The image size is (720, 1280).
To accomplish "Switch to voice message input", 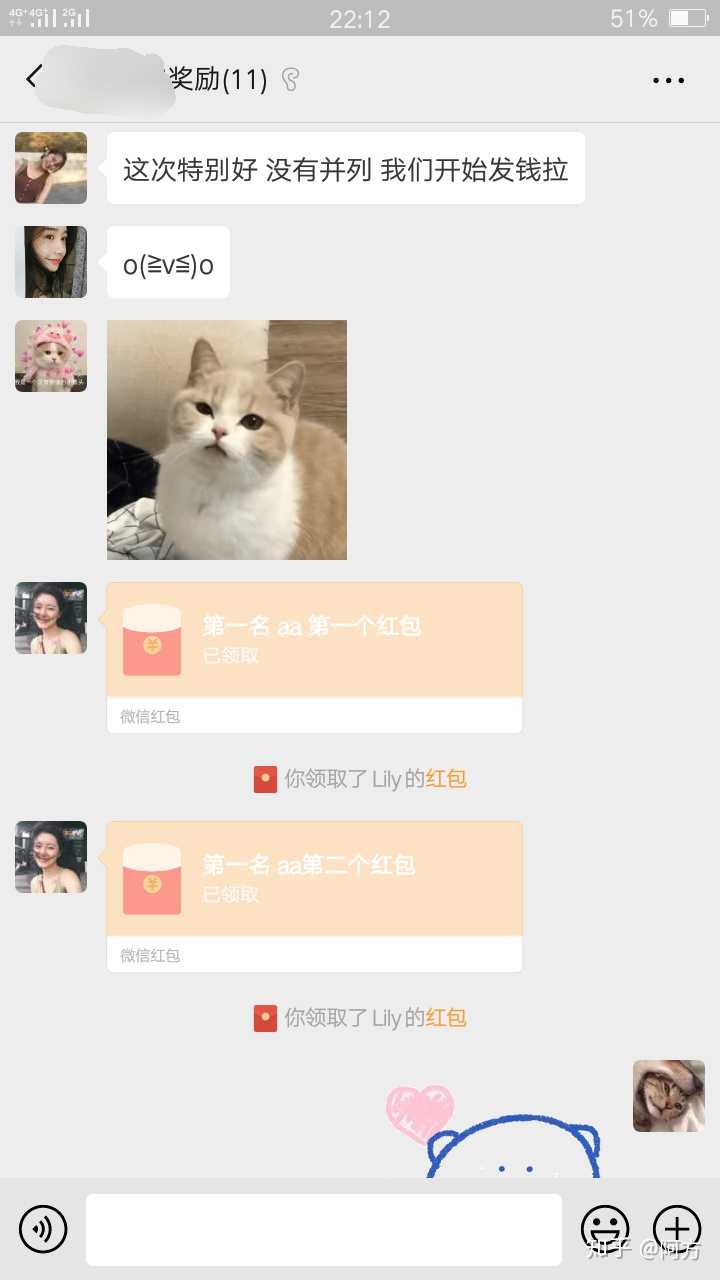I will coord(43,1229).
